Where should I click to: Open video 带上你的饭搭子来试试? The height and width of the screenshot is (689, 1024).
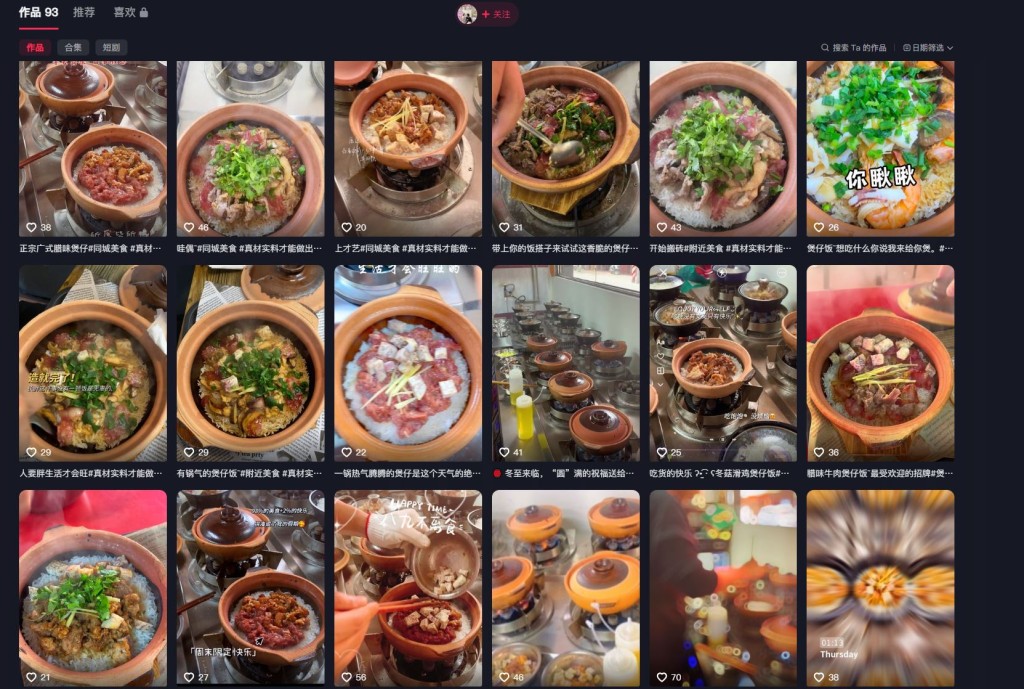tap(566, 148)
